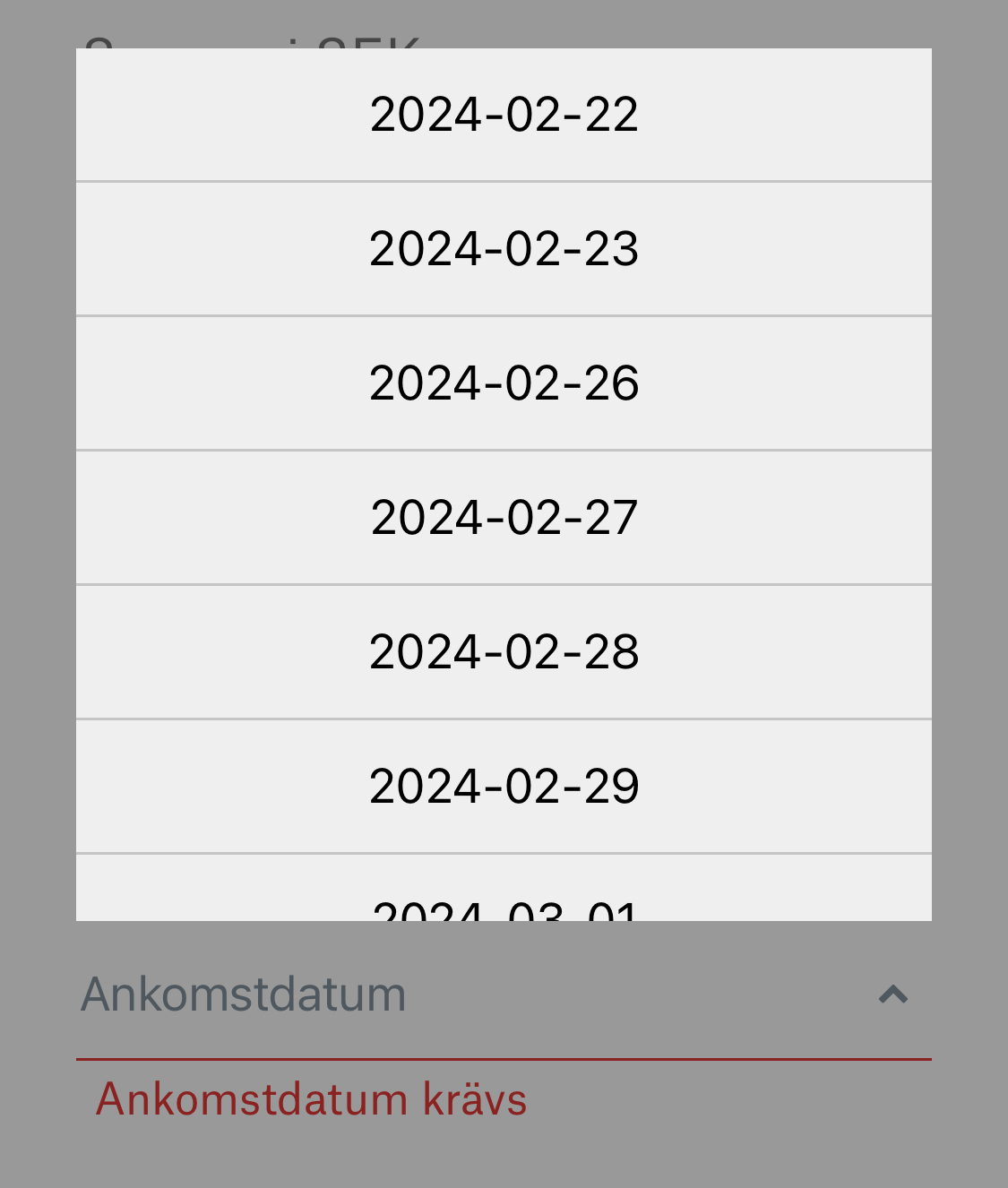
Task: Choose 2024-02-23 from the list
Action: click(504, 249)
